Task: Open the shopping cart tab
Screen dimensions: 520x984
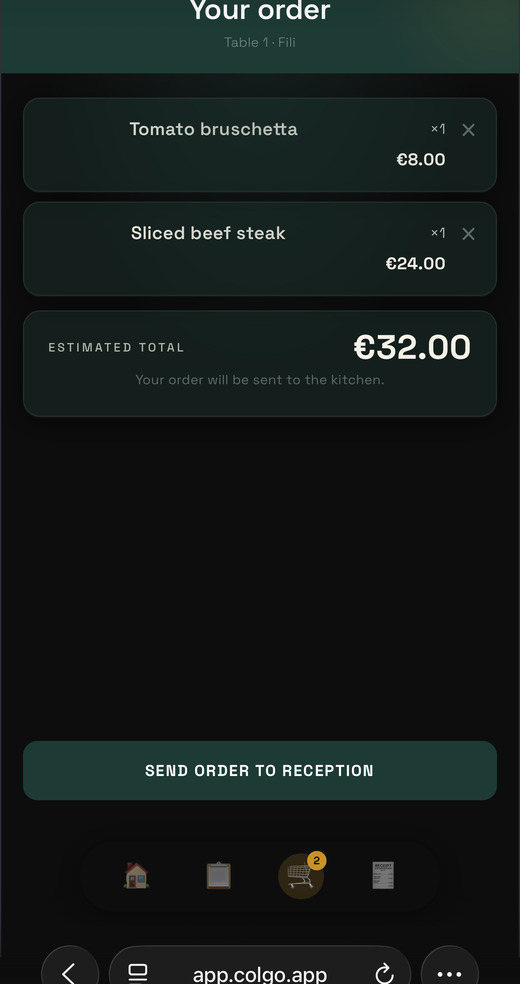Action: (x=301, y=876)
